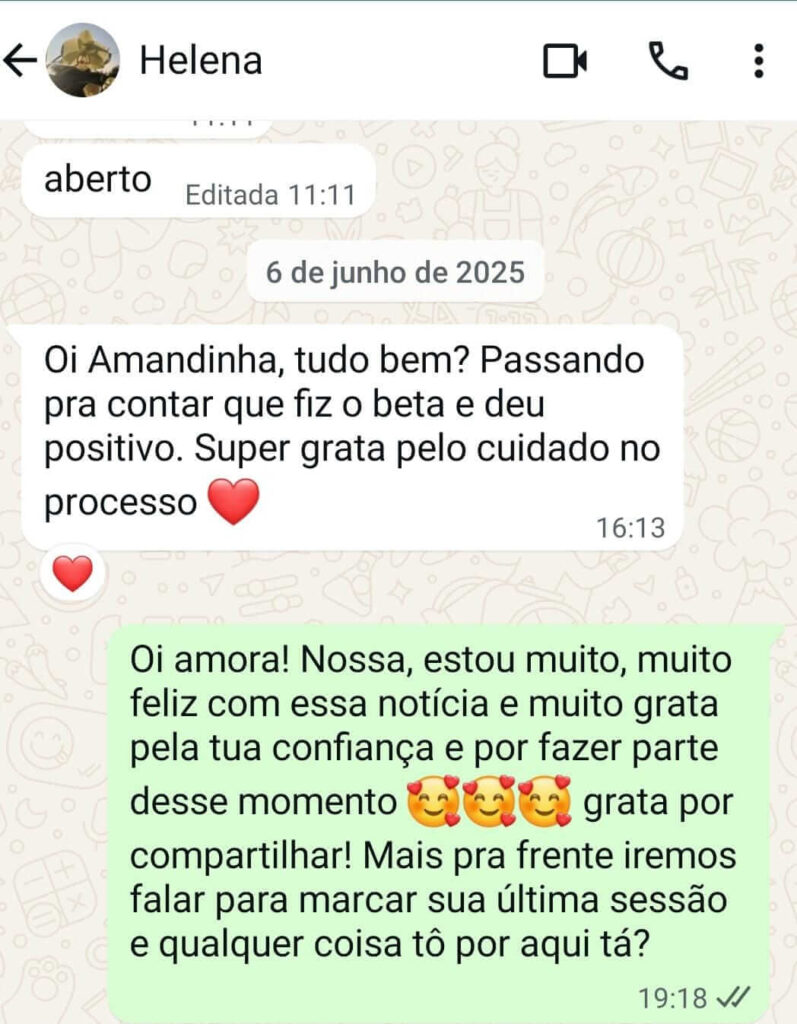The height and width of the screenshot is (1024, 797).
Task: Open the overflow menu
Action: click(x=758, y=61)
